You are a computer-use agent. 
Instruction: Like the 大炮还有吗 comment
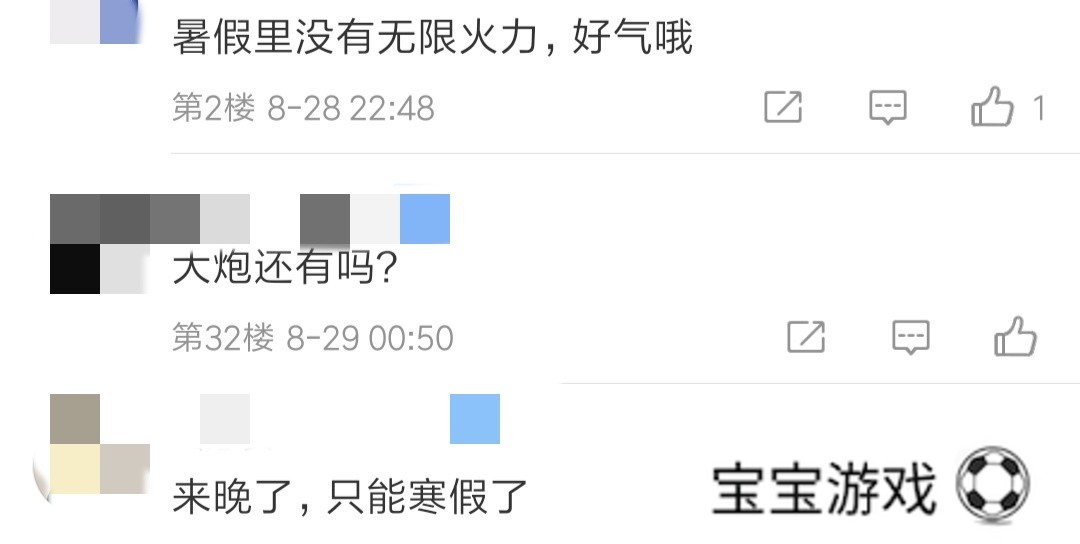(1015, 337)
